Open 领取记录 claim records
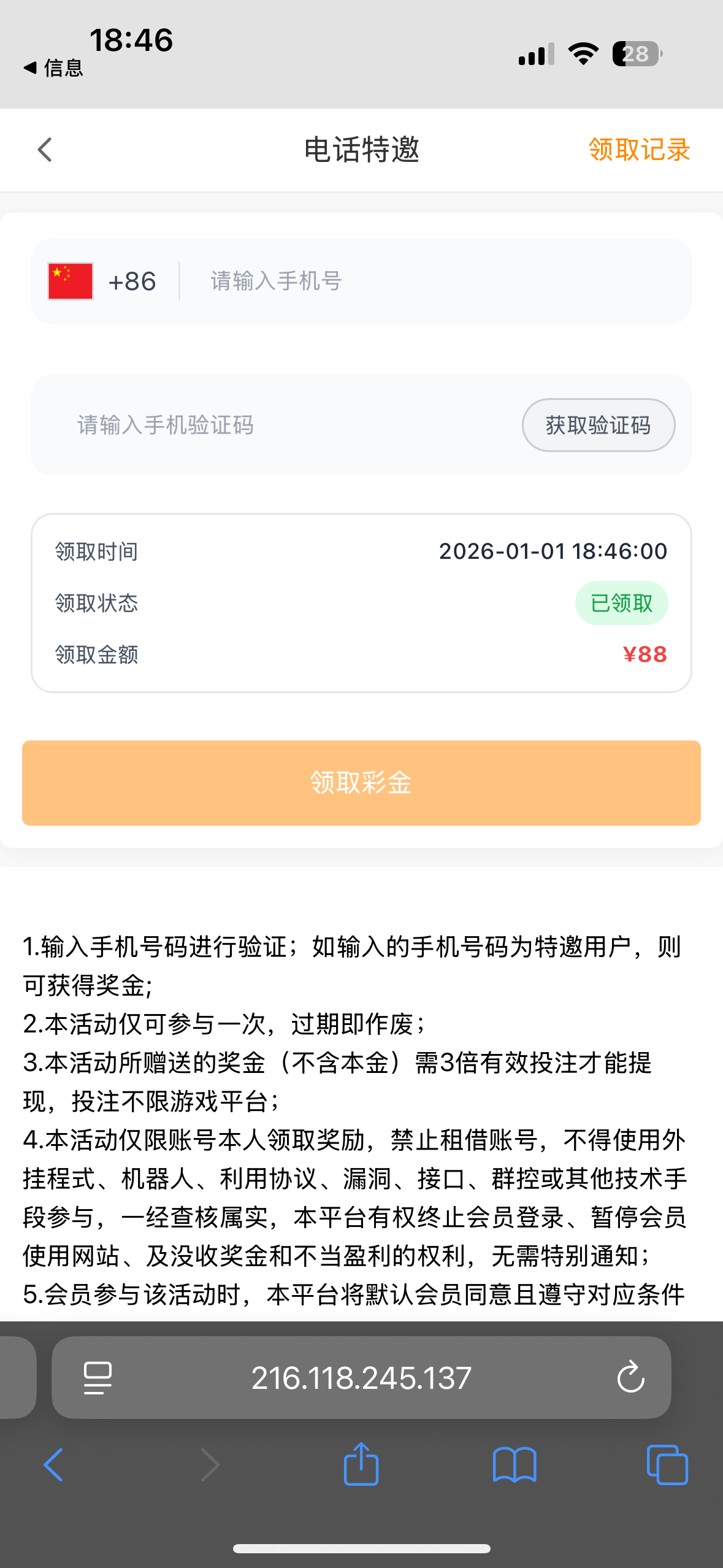Screen dimensions: 723x1568 click(x=639, y=150)
